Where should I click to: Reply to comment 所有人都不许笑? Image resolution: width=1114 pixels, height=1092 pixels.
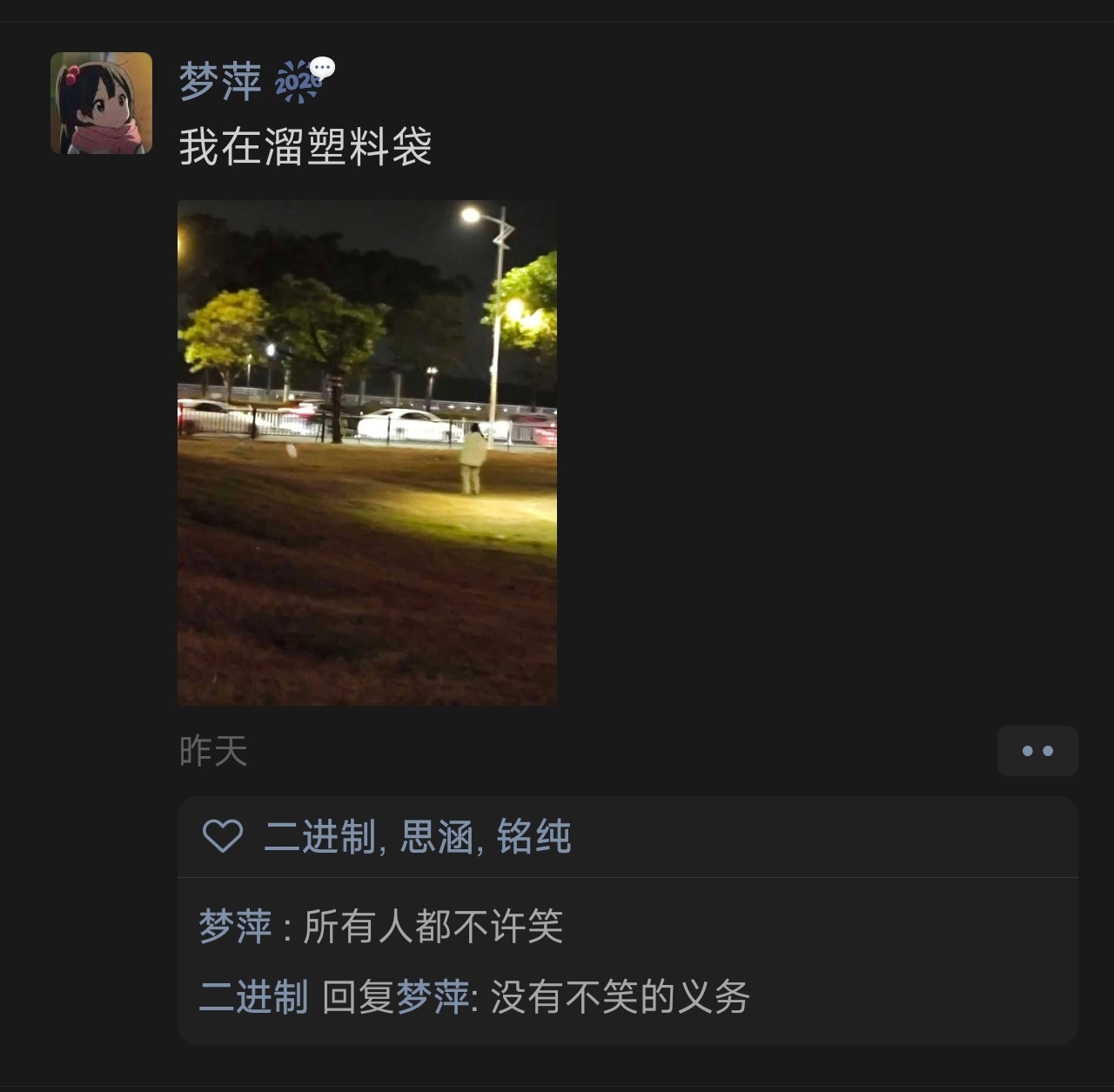point(433,926)
